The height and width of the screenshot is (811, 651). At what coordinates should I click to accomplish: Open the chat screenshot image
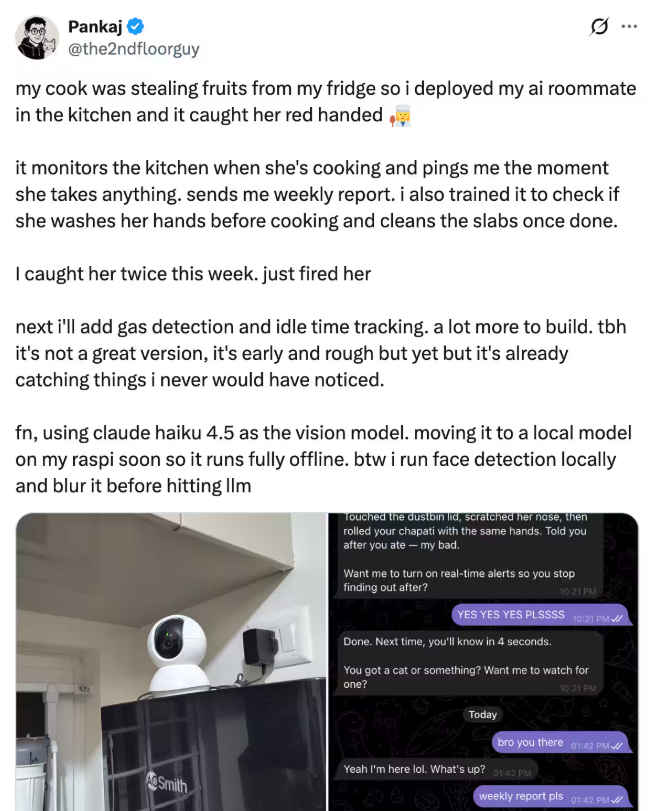coord(484,661)
